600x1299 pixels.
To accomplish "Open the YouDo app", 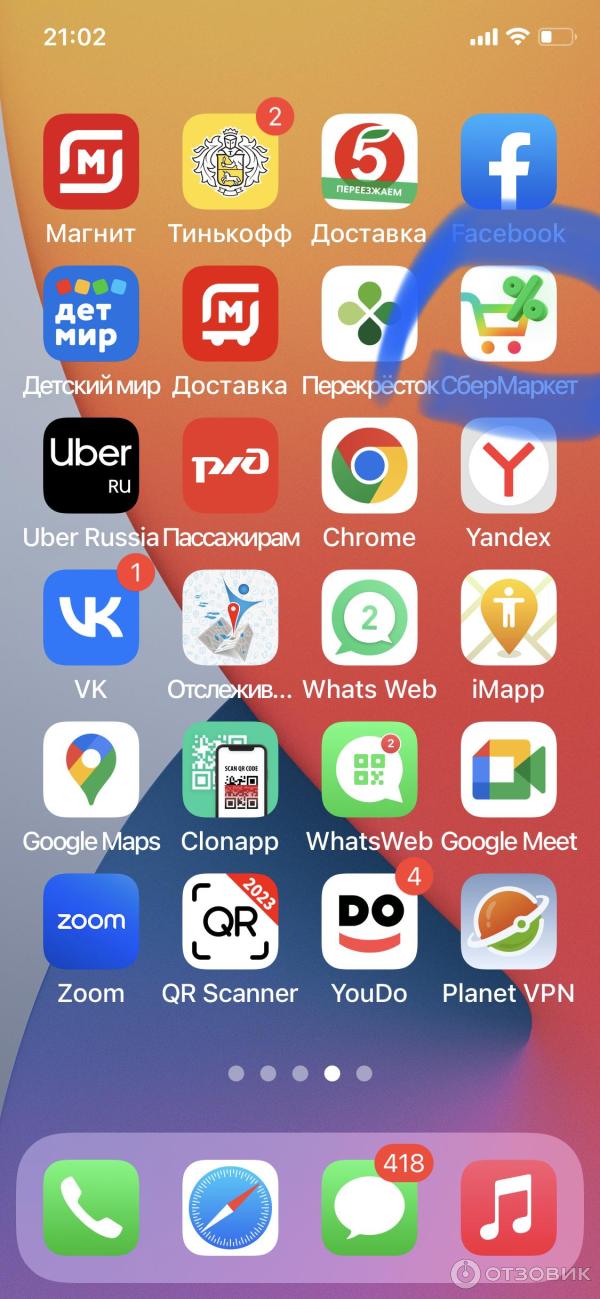I will (x=369, y=922).
